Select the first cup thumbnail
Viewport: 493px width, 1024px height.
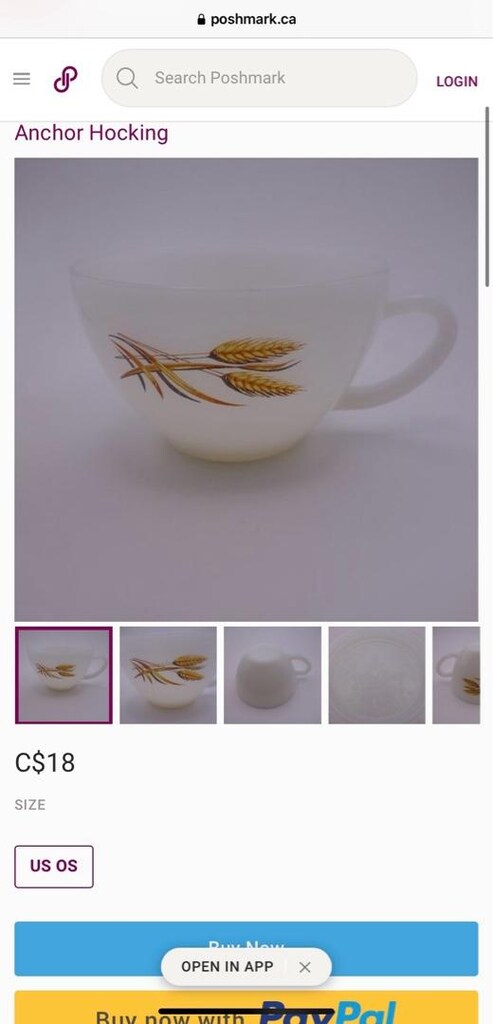(x=63, y=675)
